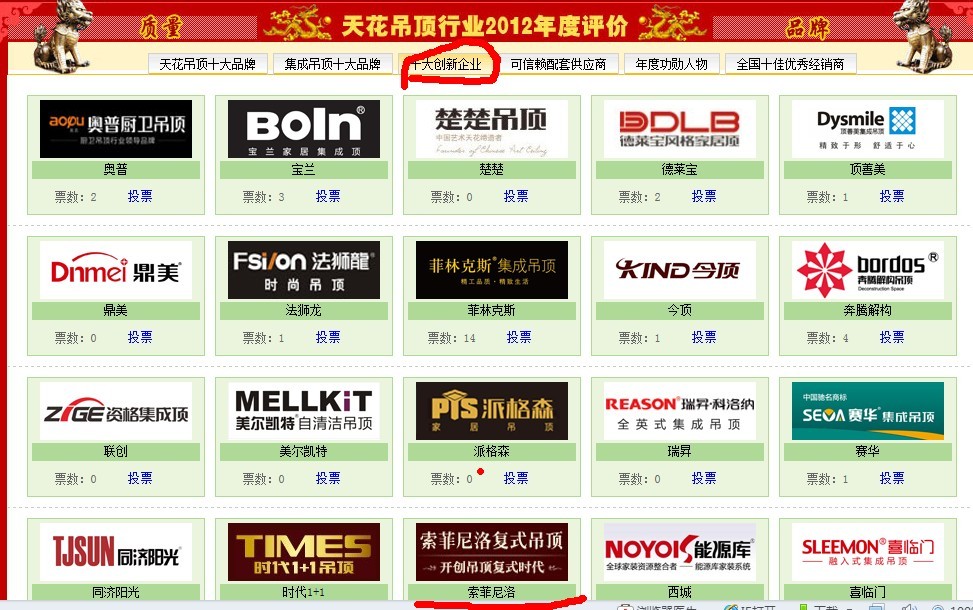973x610 pixels.
Task: Give 今顶 a vote
Action: pos(704,337)
